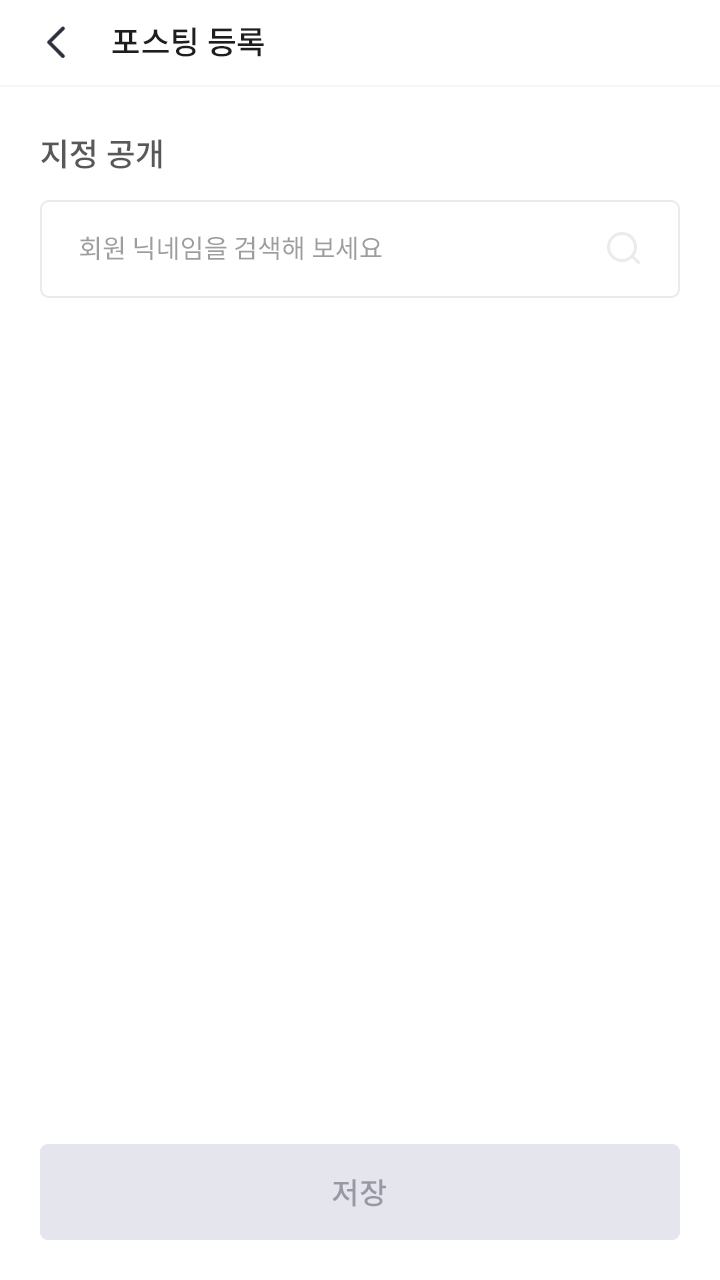The image size is (720, 1280).
Task: Tap the 저장 save button
Action: 360,1191
